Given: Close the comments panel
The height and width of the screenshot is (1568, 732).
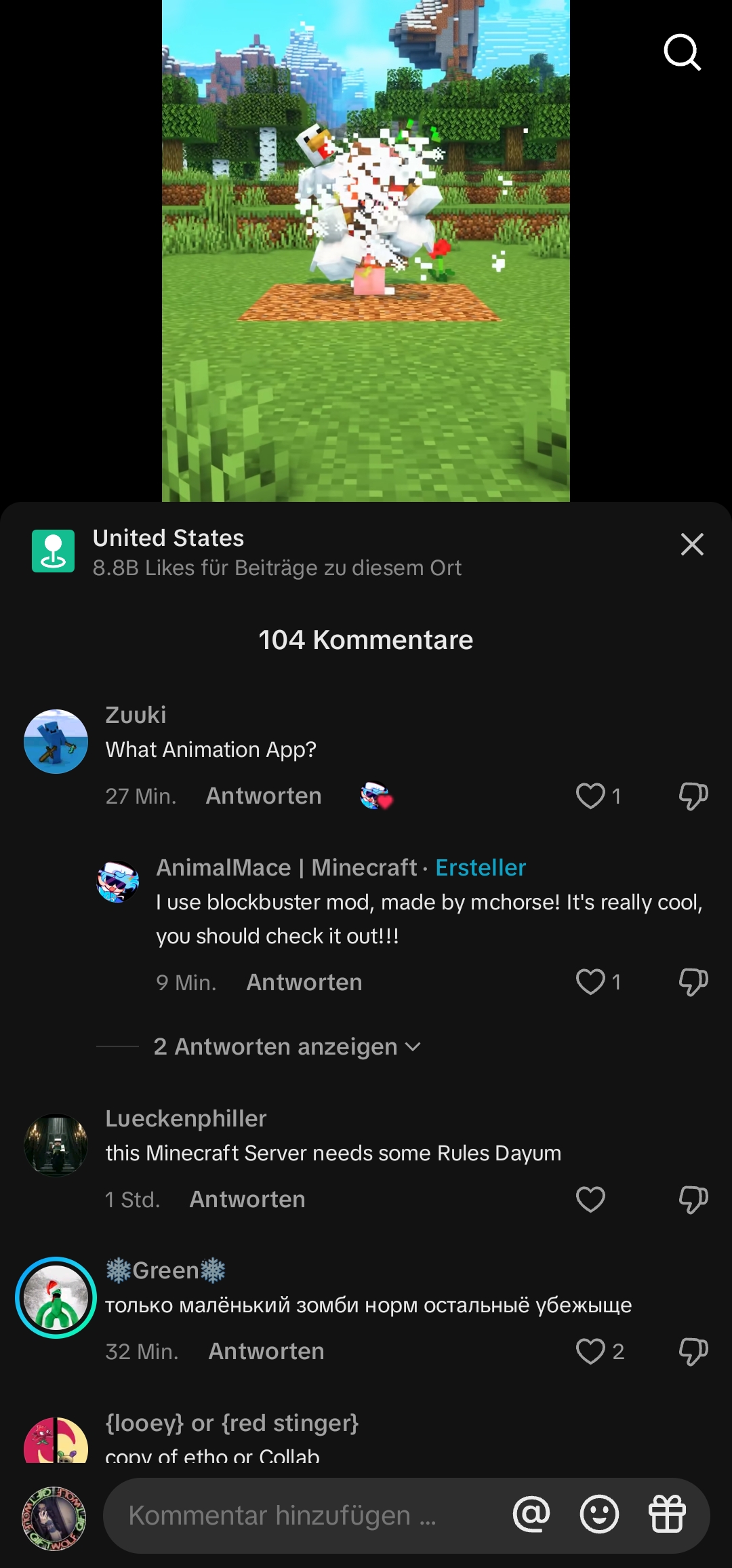Looking at the screenshot, I should [691, 544].
